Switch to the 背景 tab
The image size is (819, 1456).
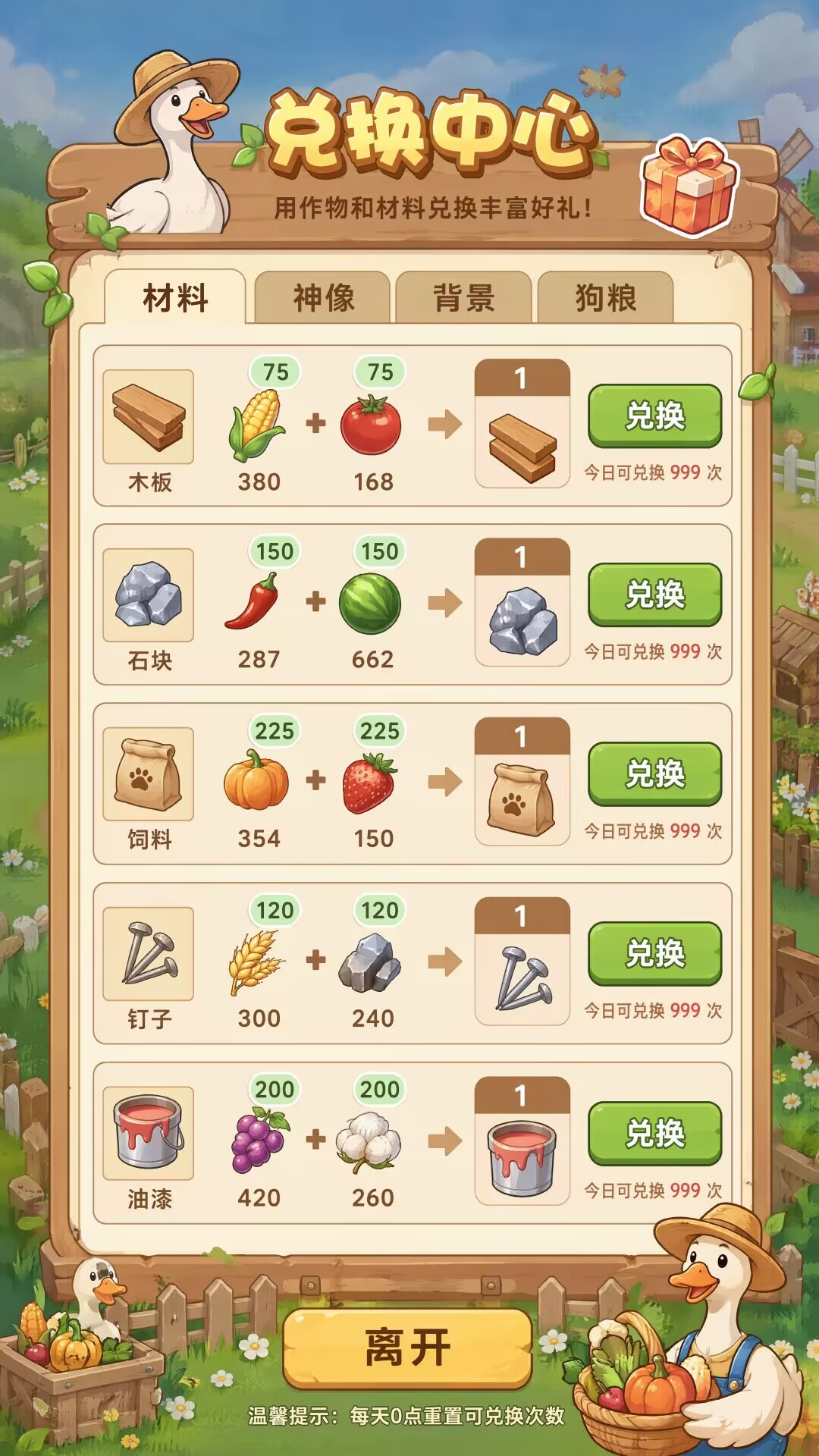coord(463,298)
